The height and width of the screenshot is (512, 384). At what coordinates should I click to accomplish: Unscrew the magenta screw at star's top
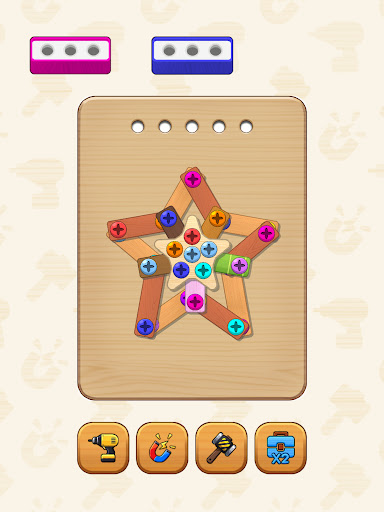pos(193,180)
